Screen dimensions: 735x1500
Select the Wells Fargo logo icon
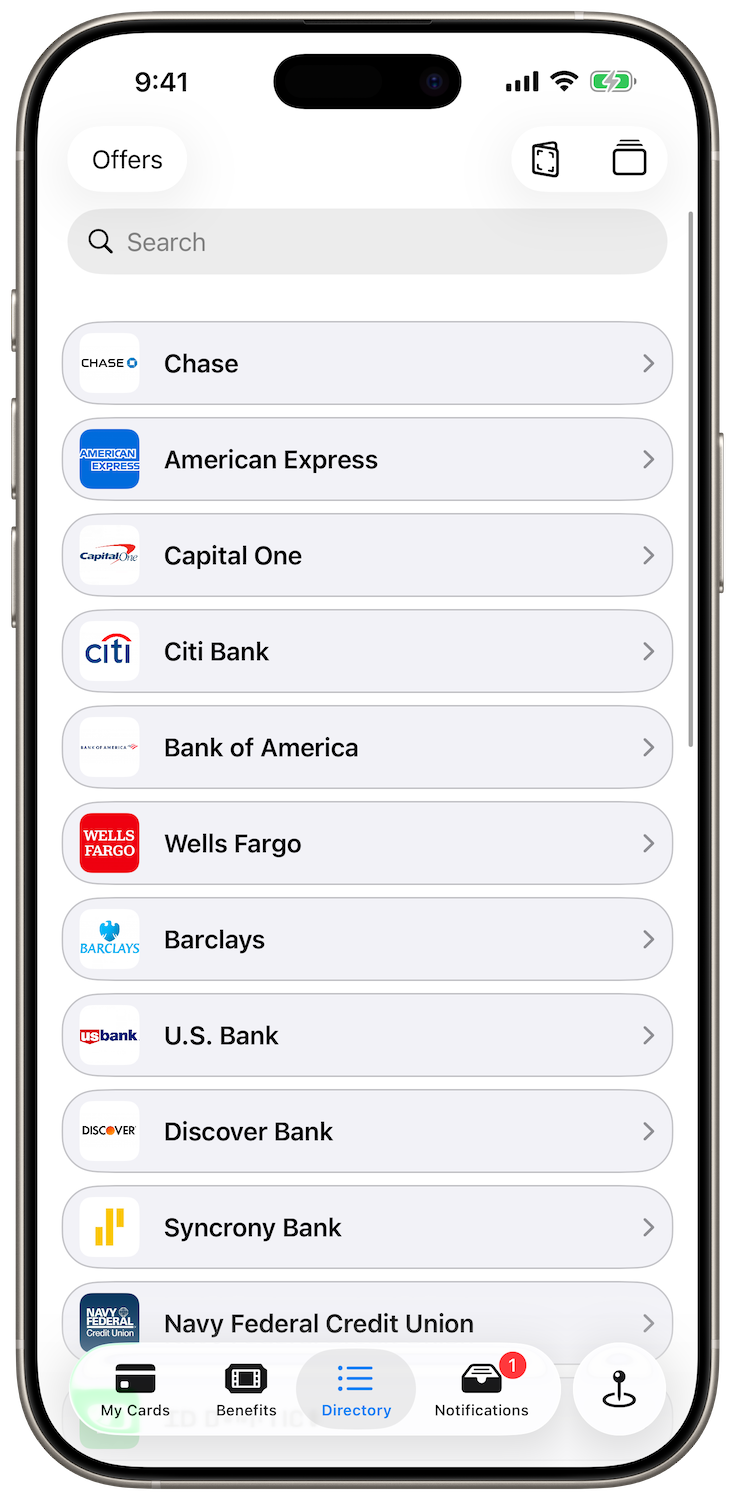pyautogui.click(x=109, y=843)
